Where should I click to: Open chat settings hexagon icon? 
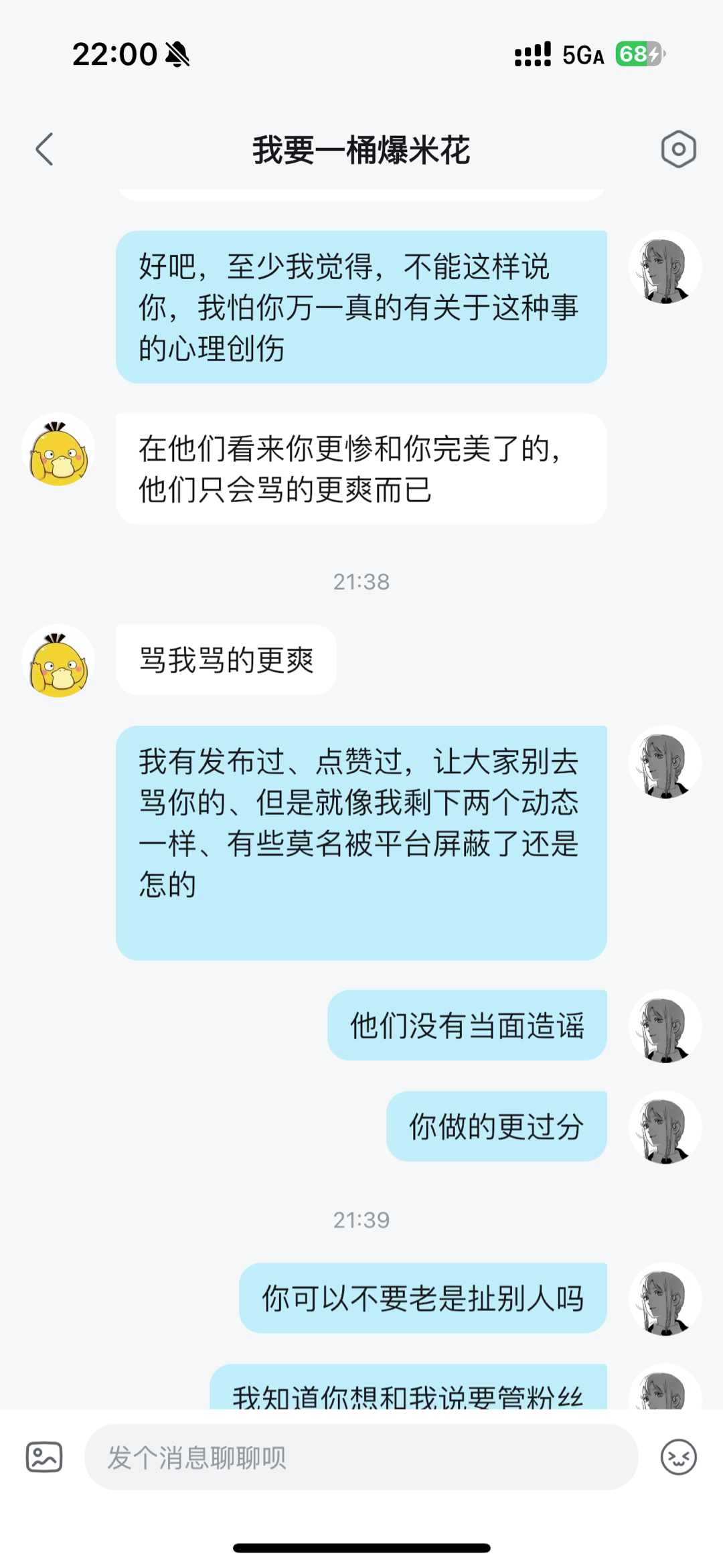(x=678, y=149)
